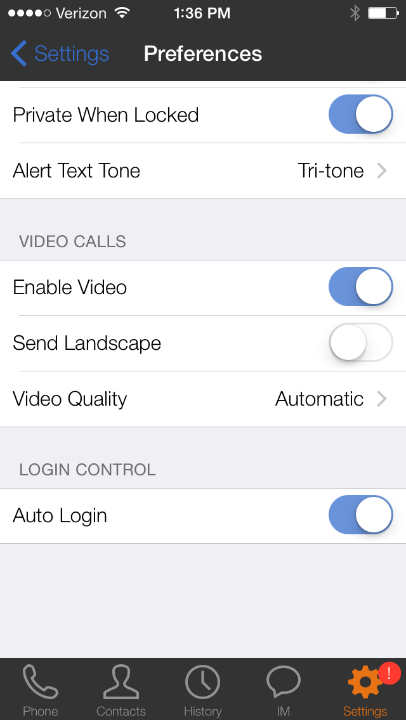Image resolution: width=406 pixels, height=720 pixels.
Task: Open the History tab
Action: click(x=203, y=690)
